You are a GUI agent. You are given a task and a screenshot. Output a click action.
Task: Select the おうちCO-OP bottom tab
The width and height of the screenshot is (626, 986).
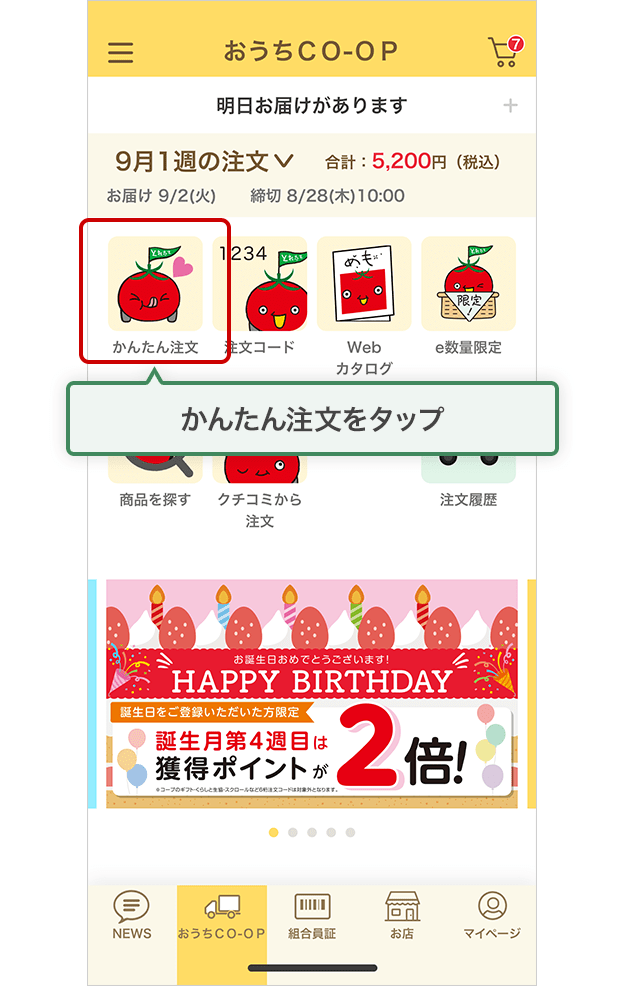pyautogui.click(x=222, y=916)
